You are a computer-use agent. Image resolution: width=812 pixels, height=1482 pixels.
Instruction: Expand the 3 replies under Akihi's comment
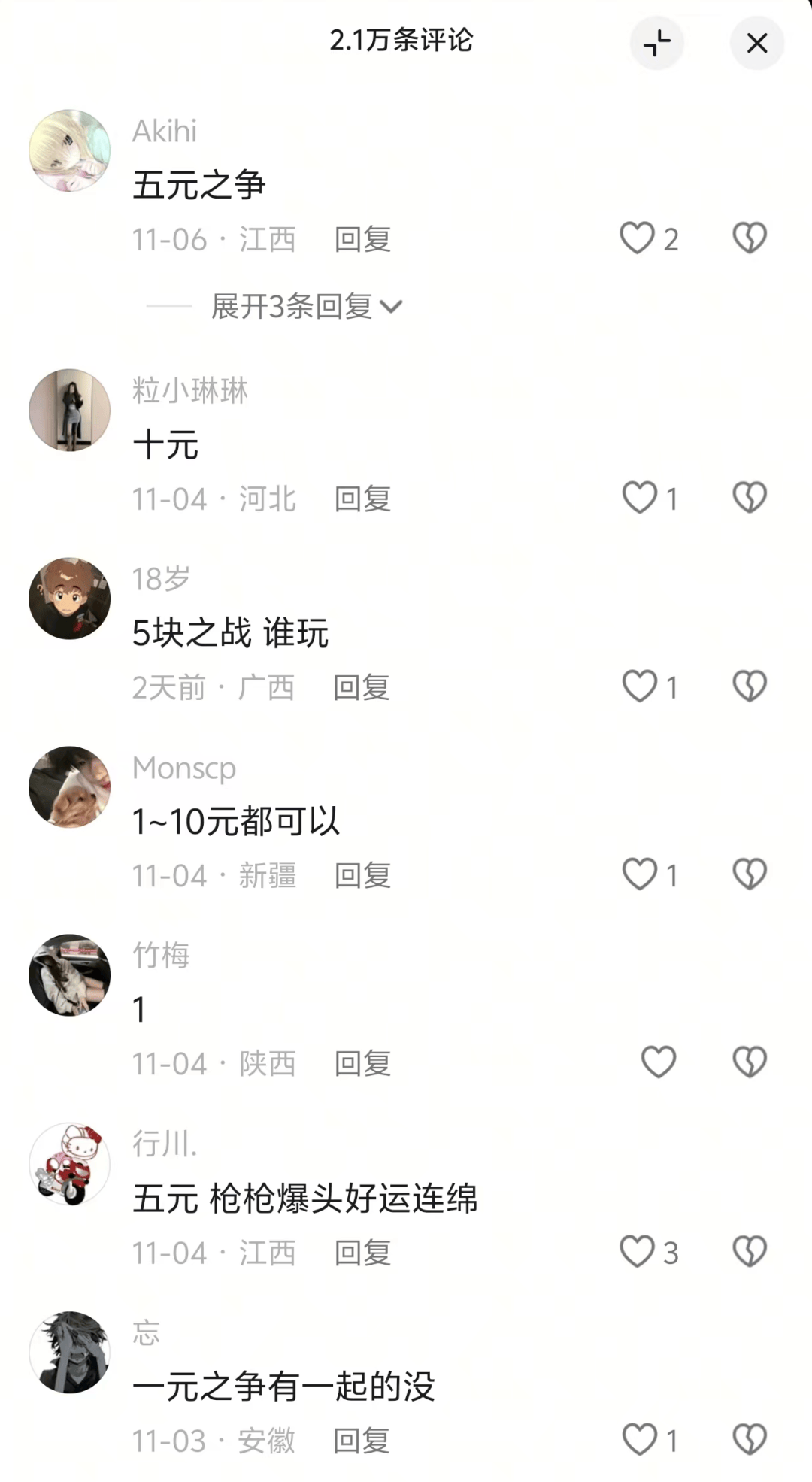coord(307,307)
